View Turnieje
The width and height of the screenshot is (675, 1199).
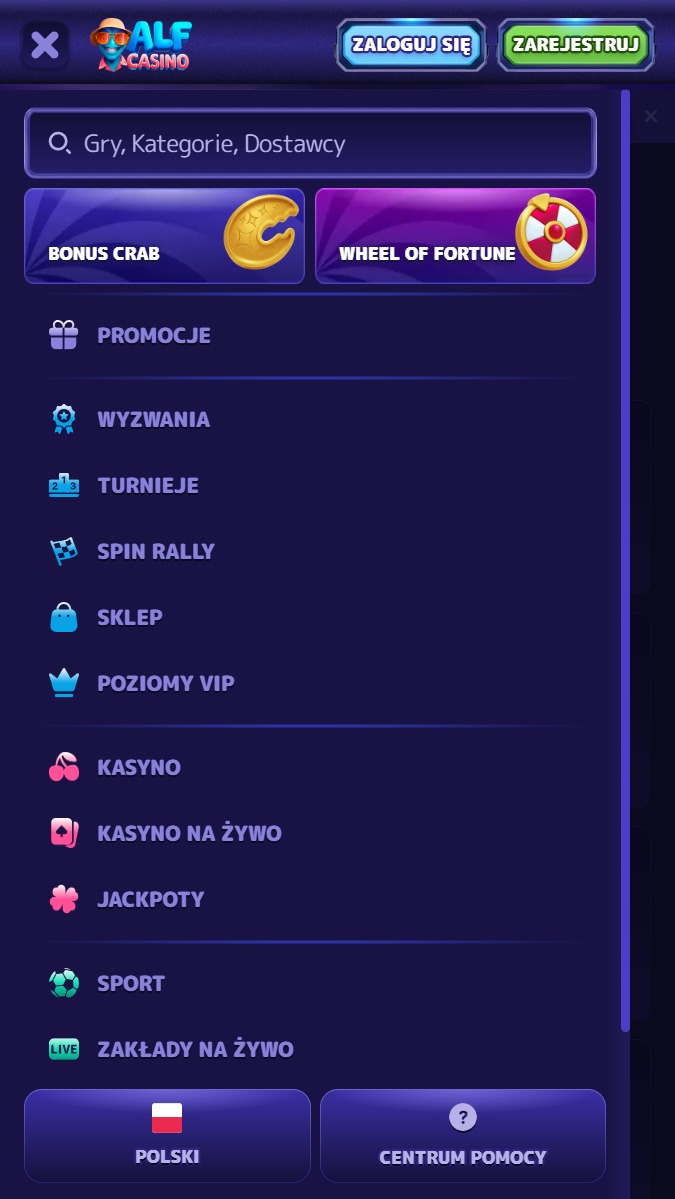click(147, 485)
